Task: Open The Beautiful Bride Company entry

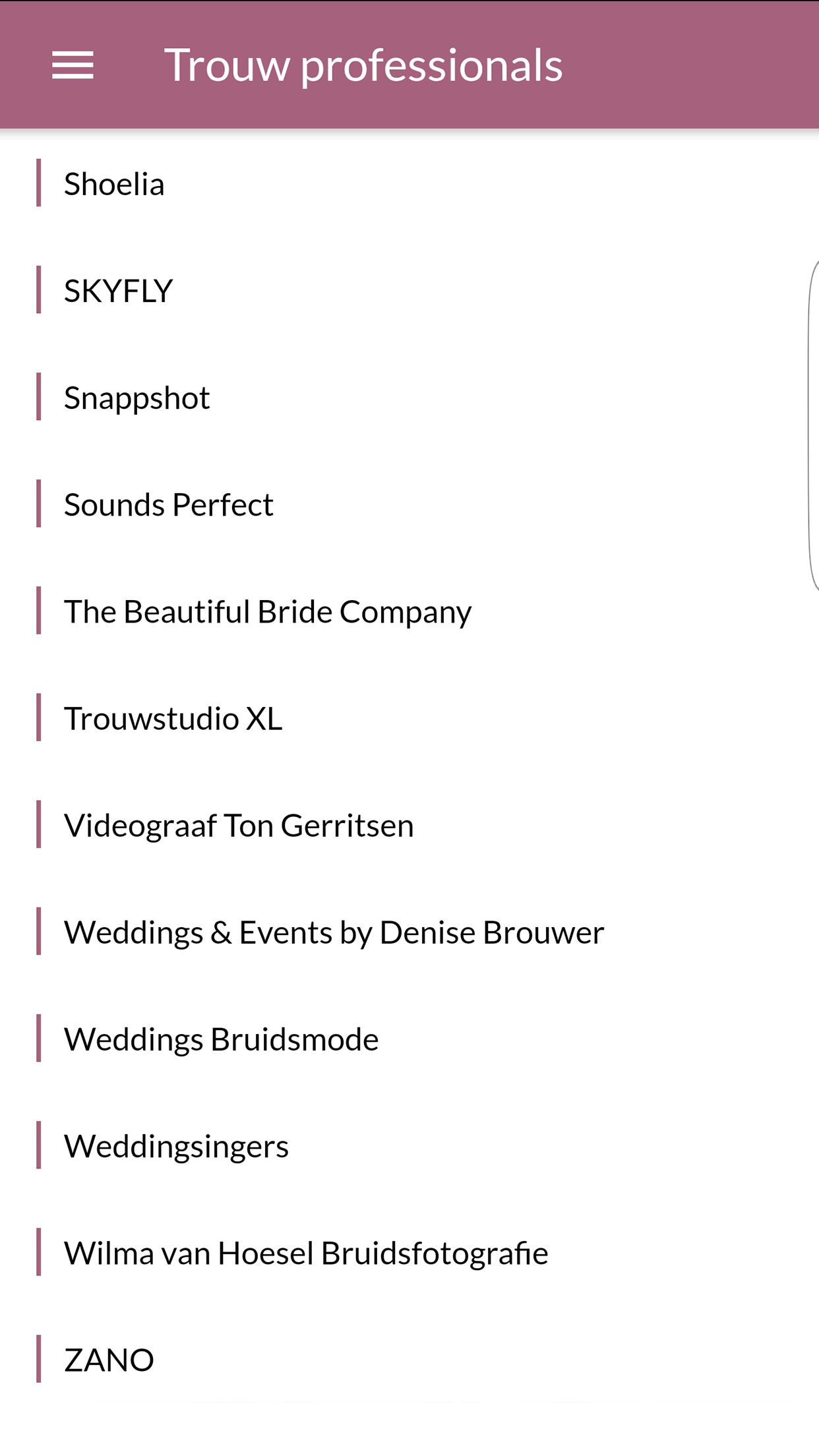Action: point(266,610)
